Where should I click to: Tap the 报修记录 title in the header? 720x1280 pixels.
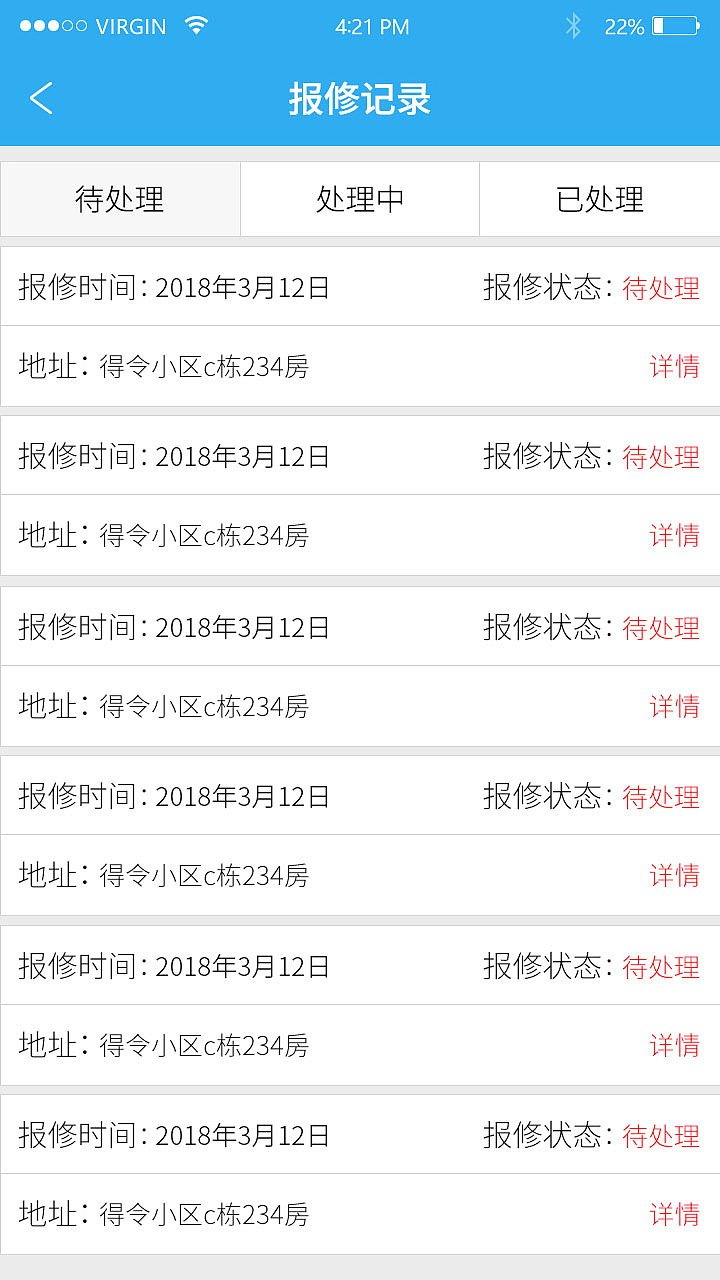[360, 99]
